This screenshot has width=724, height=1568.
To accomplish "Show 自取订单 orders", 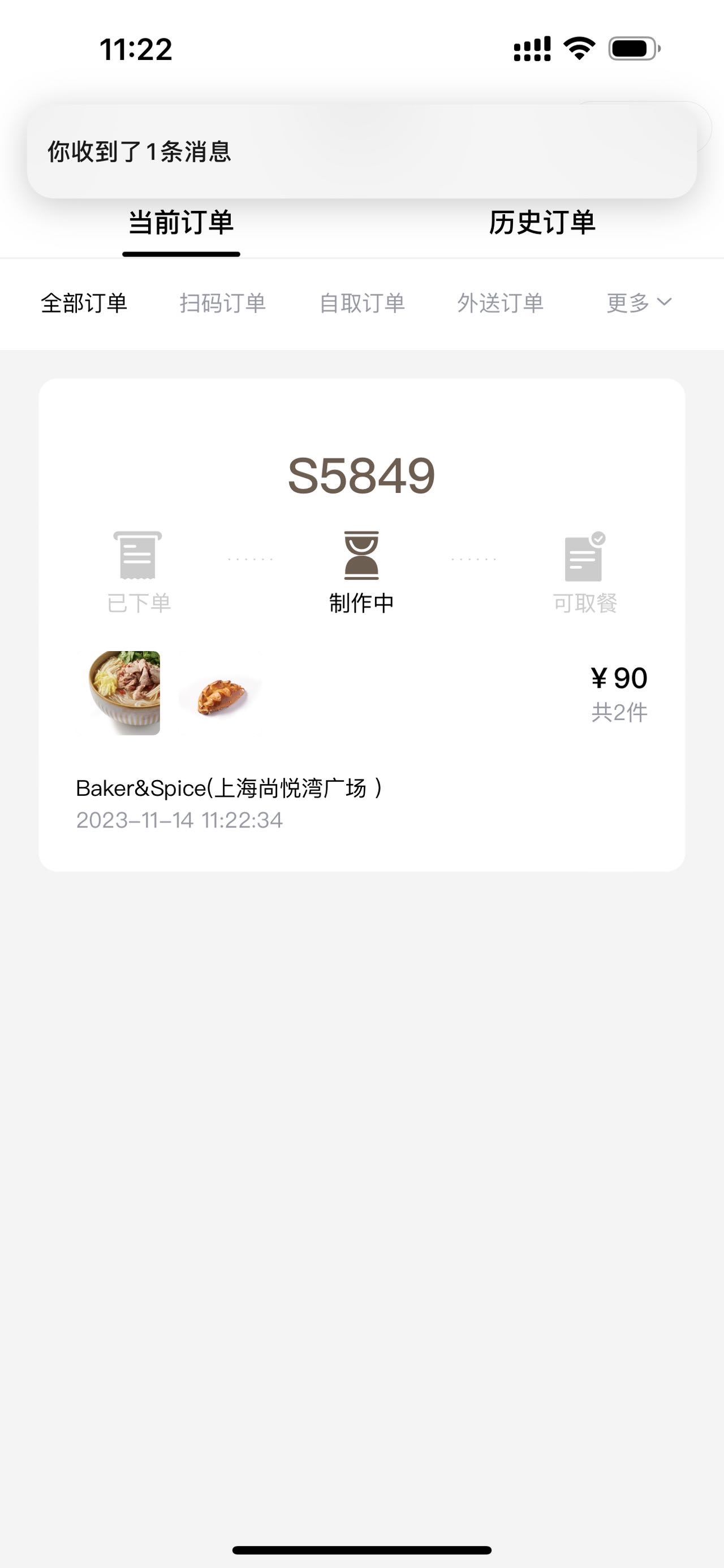I will coord(363,303).
